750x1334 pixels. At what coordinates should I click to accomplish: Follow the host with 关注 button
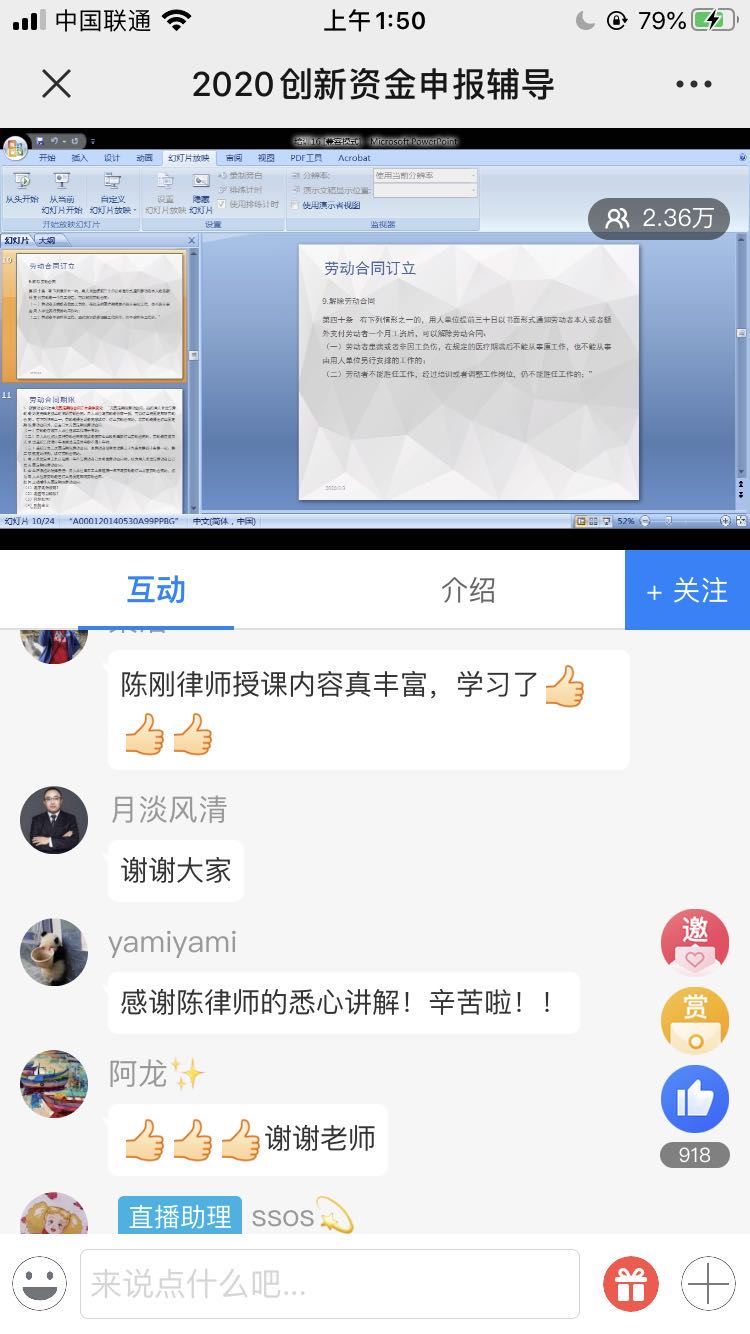[x=687, y=591]
